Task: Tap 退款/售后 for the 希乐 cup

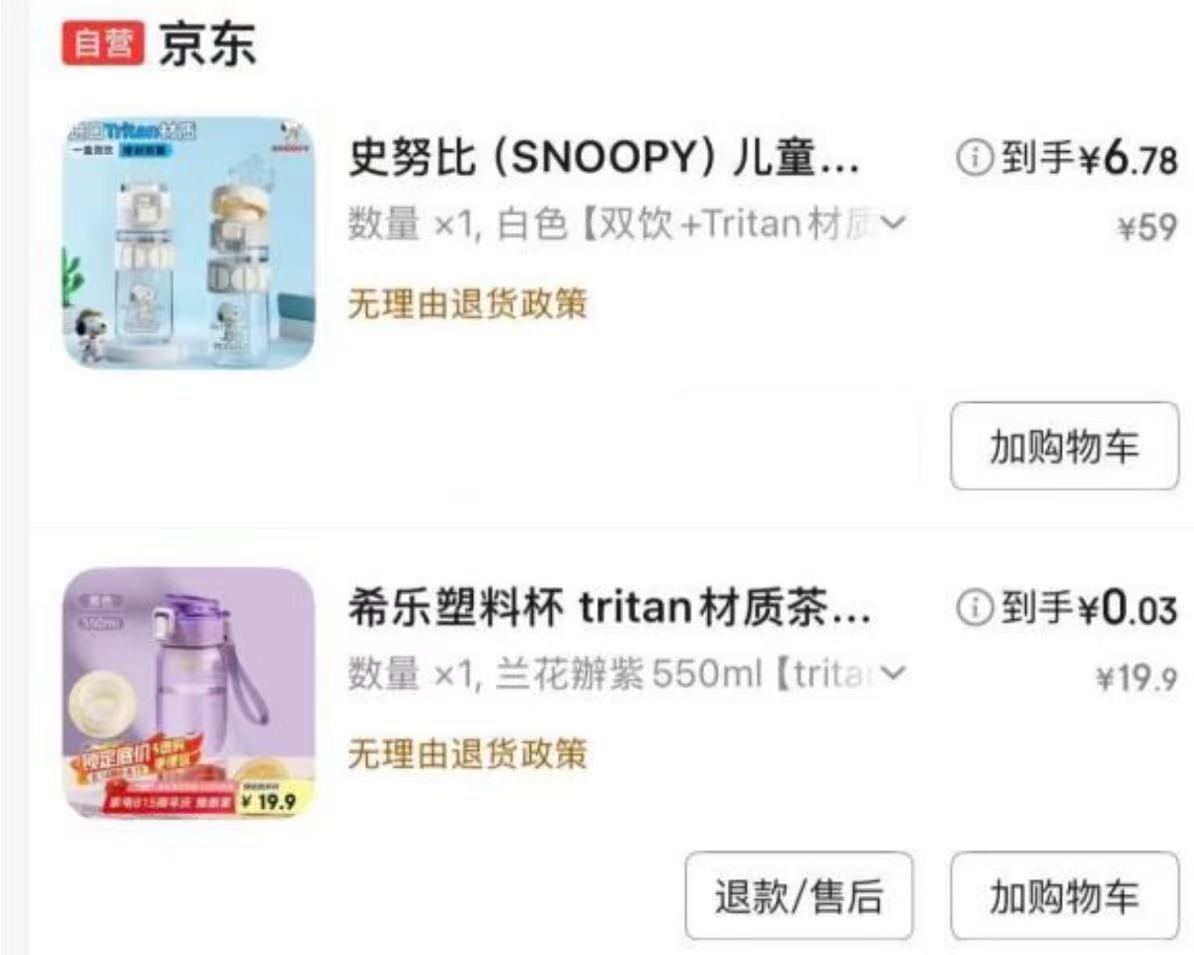Action: (x=798, y=896)
